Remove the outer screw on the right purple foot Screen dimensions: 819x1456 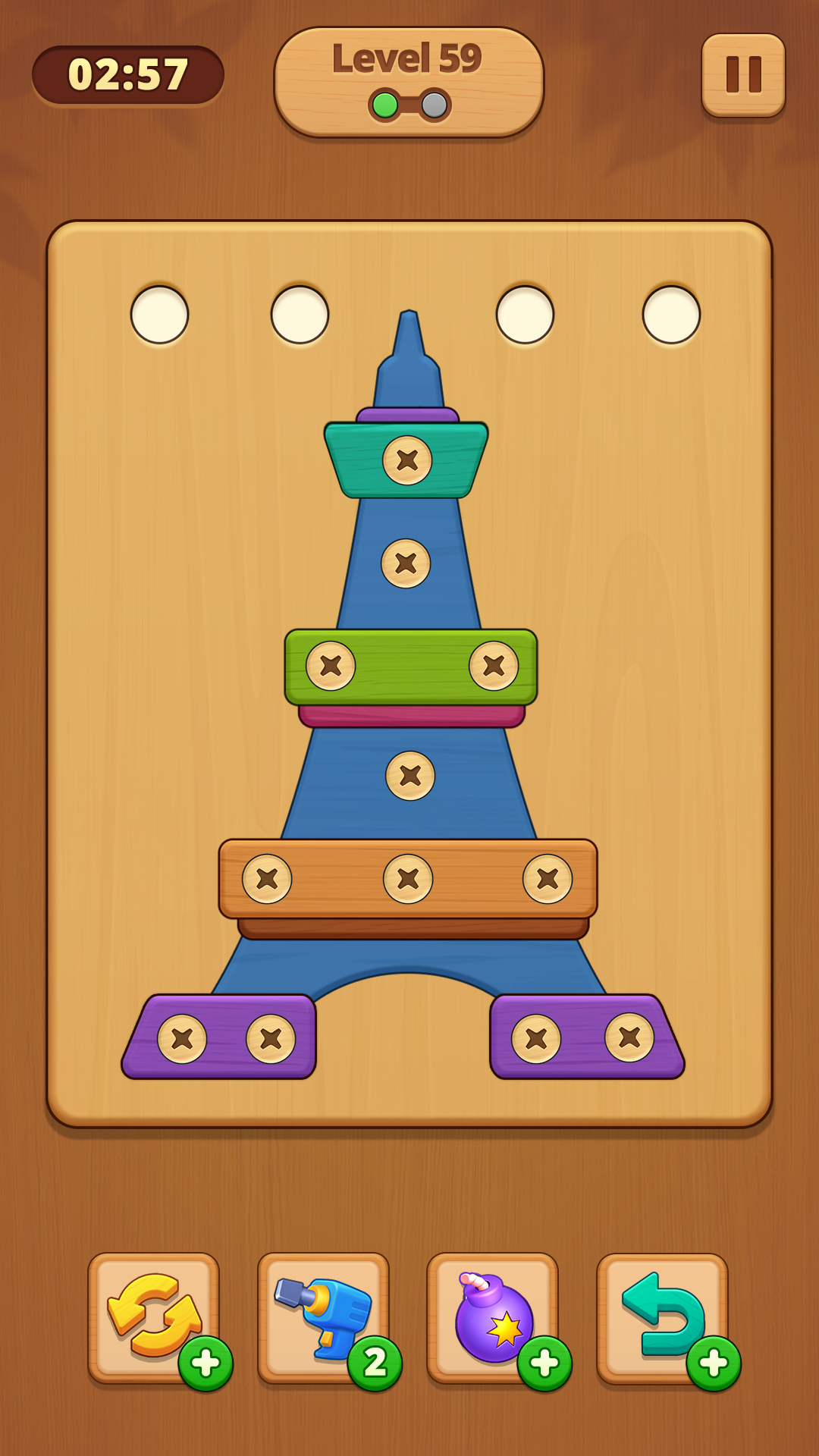(x=629, y=1037)
